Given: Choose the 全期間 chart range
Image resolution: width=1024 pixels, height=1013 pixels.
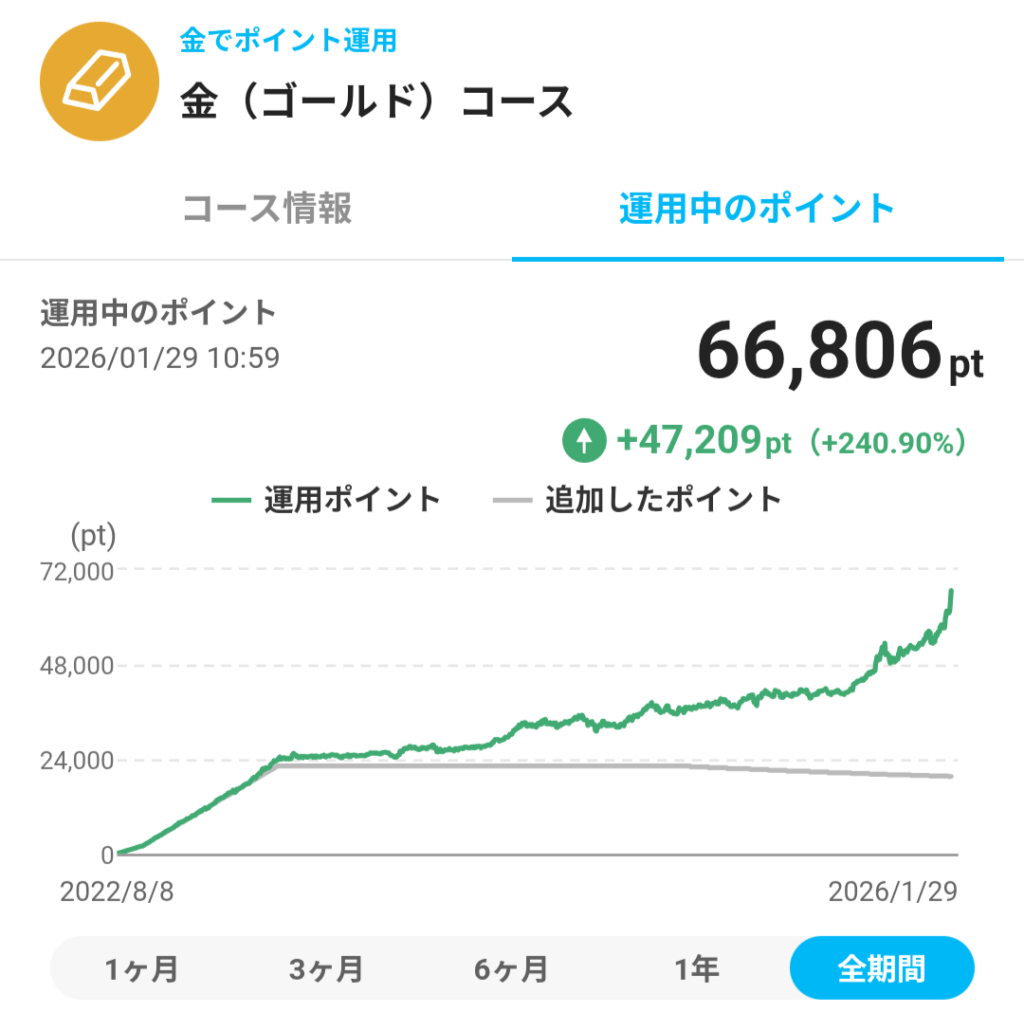Looking at the screenshot, I should (881, 968).
